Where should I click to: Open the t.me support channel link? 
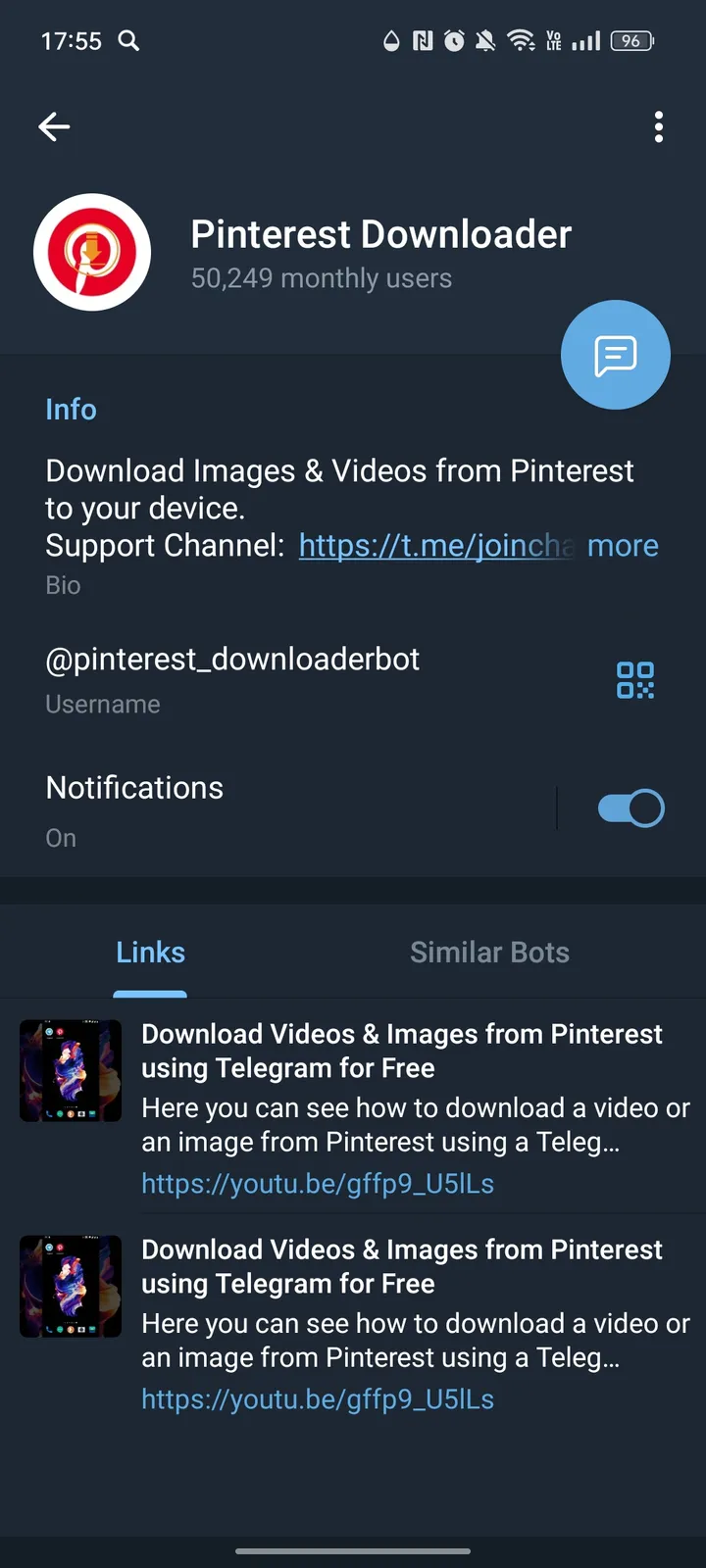(434, 545)
